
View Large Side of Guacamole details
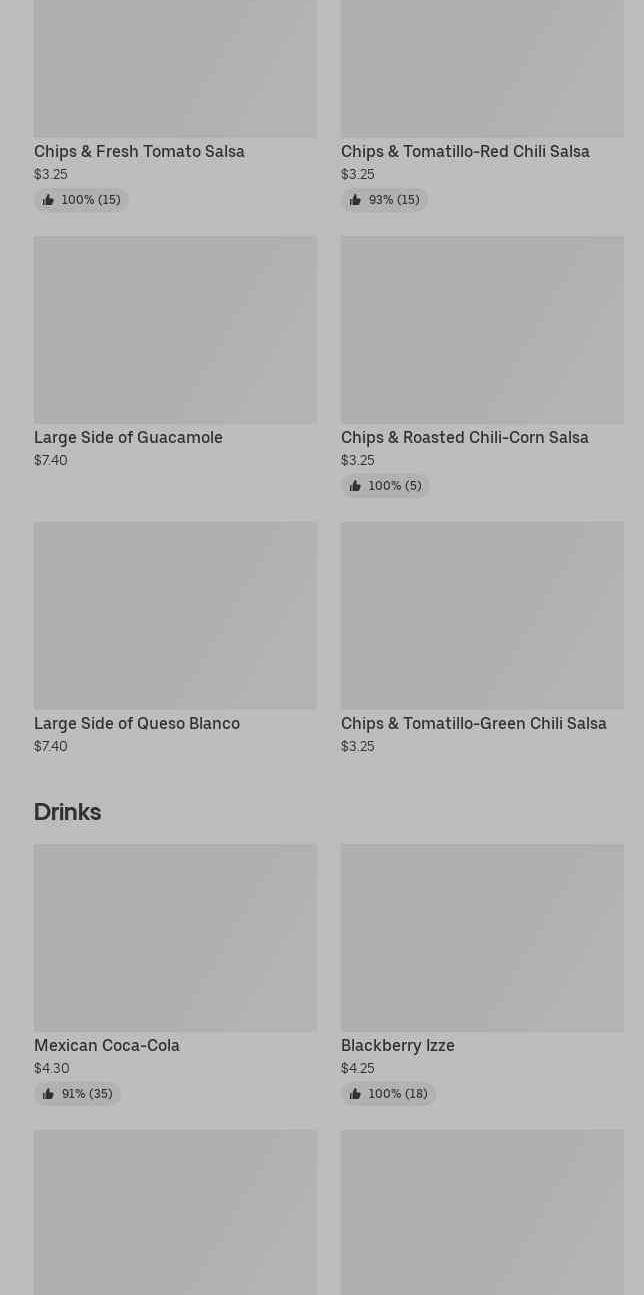pos(175,330)
